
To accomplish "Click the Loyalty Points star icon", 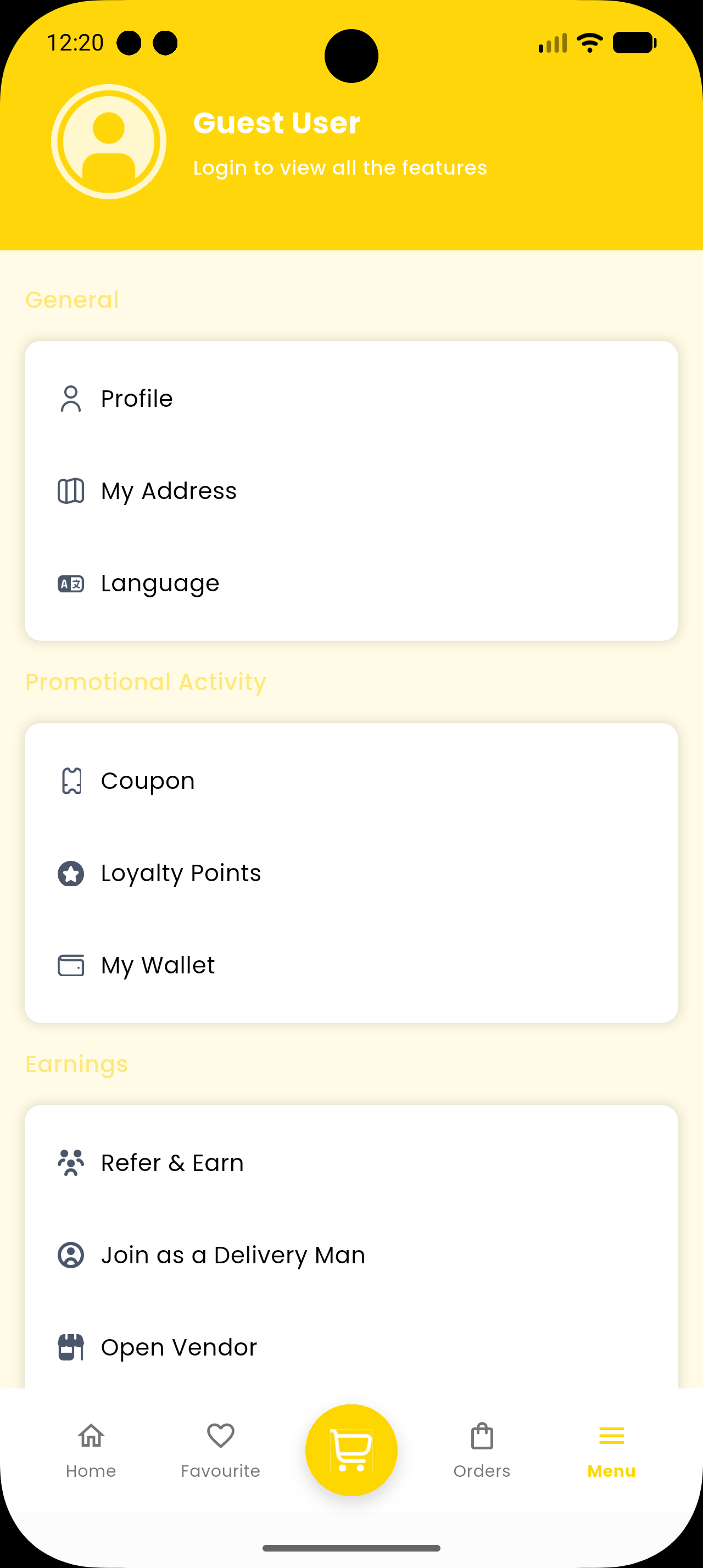I will pyautogui.click(x=71, y=873).
